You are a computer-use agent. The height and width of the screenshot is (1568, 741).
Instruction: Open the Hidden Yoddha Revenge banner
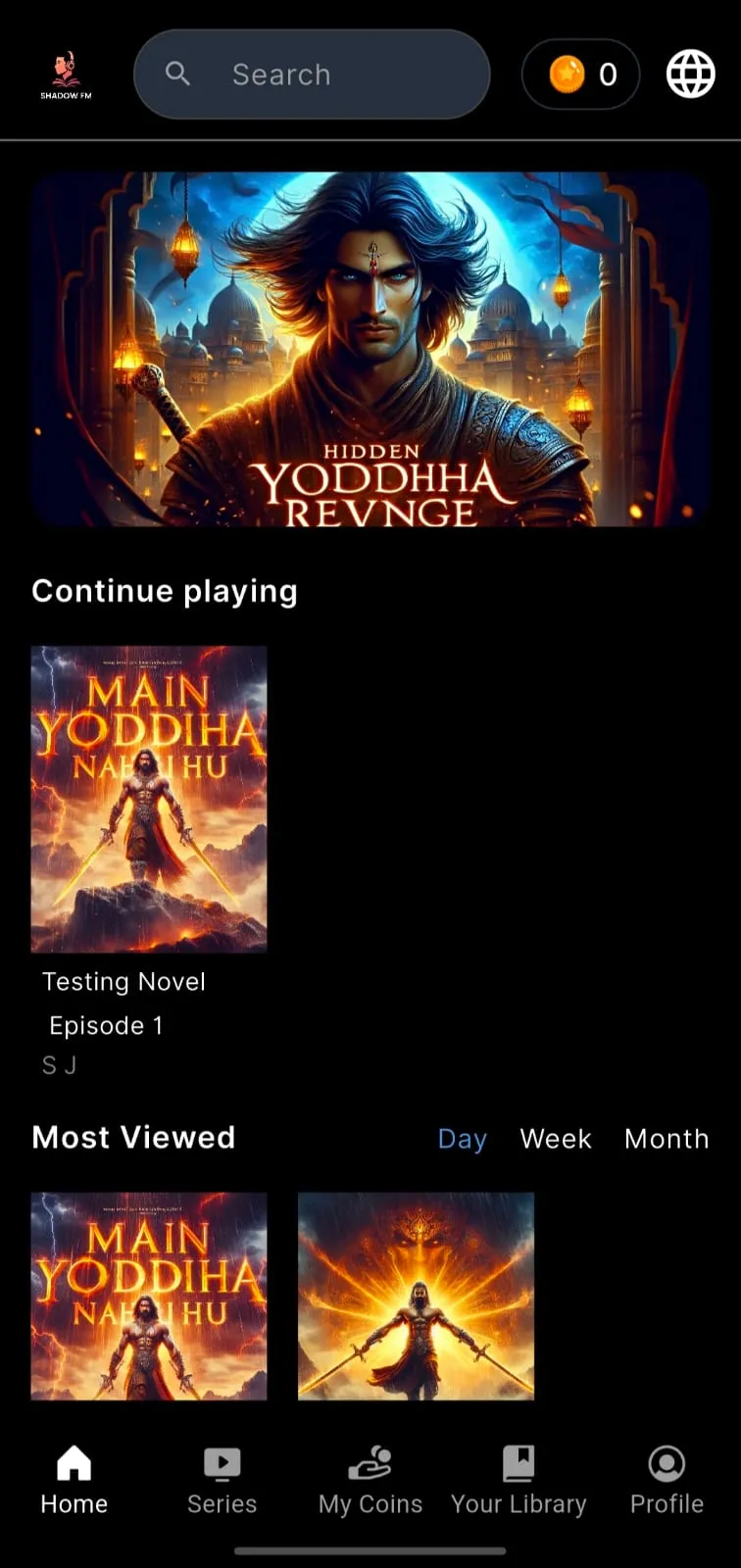point(370,350)
